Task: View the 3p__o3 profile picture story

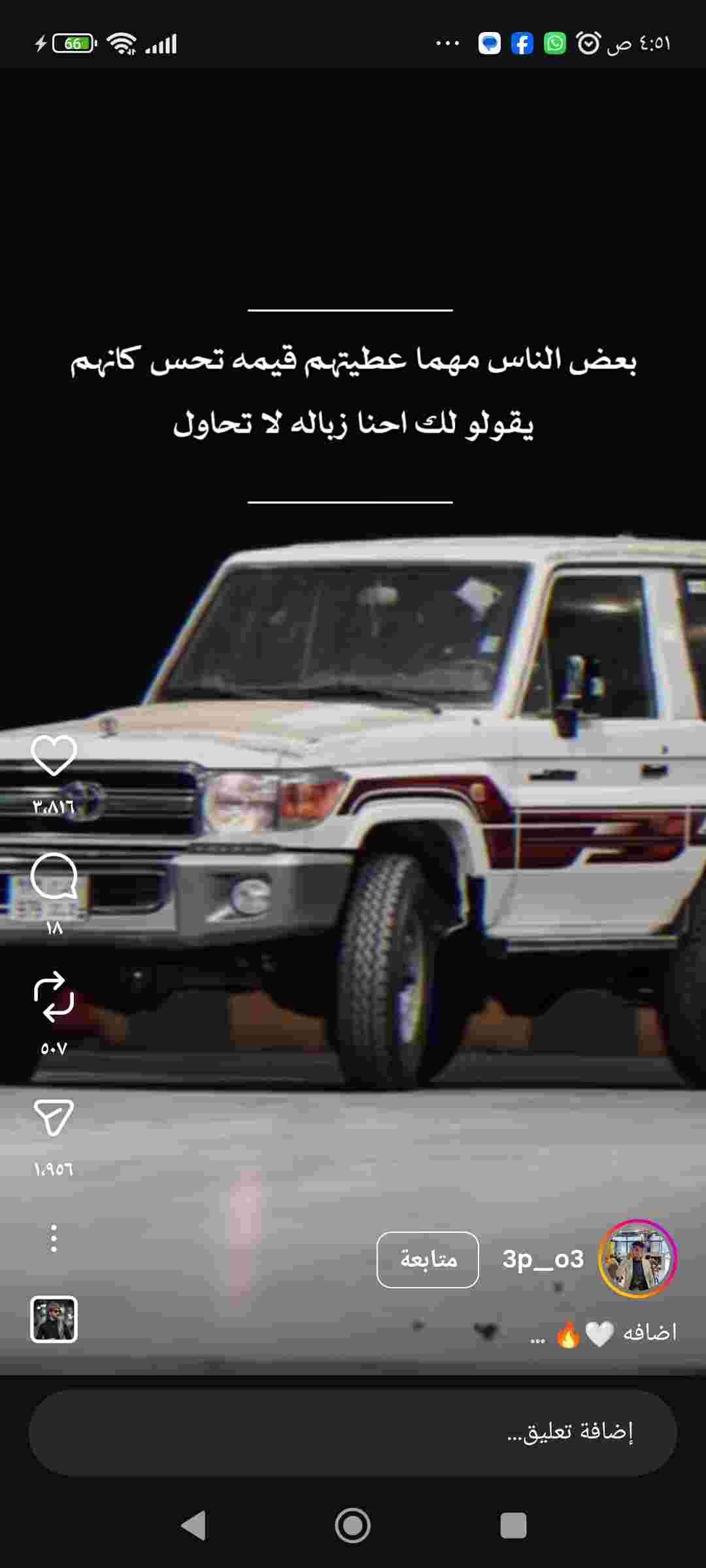Action: point(637,1258)
